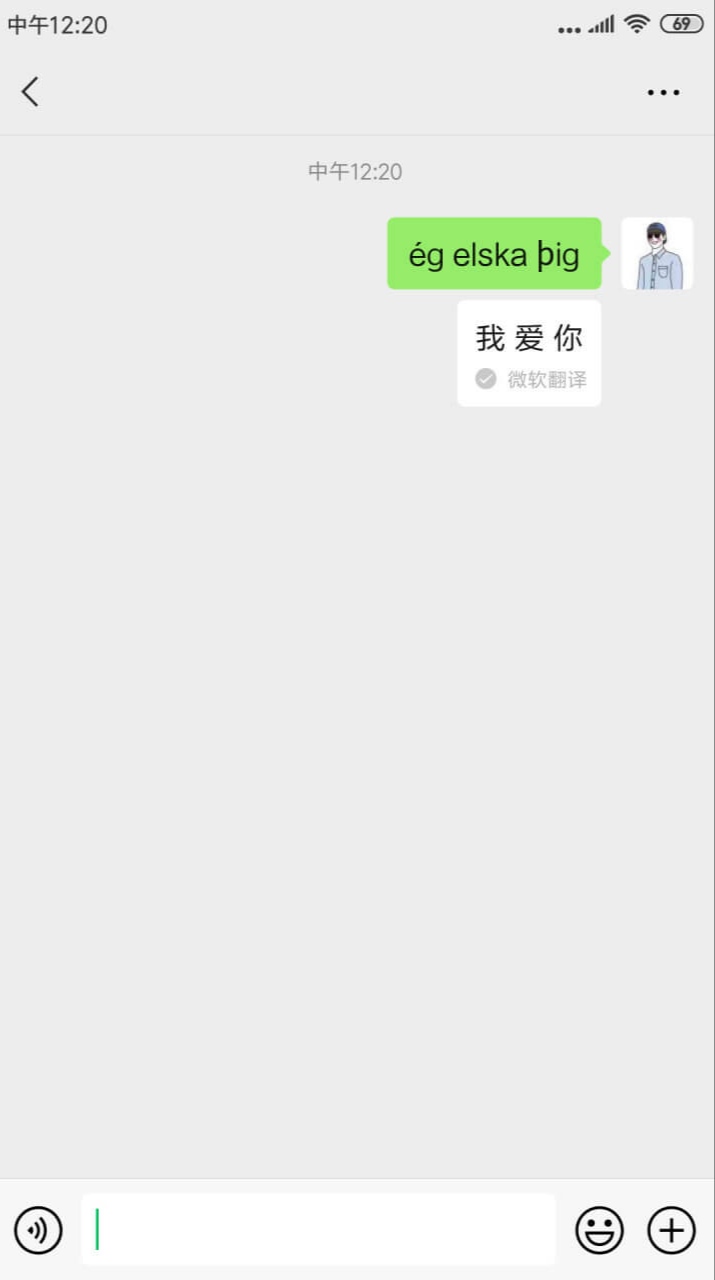Open the emoji picker
Screen dimensions: 715x1280
click(x=599, y=1229)
